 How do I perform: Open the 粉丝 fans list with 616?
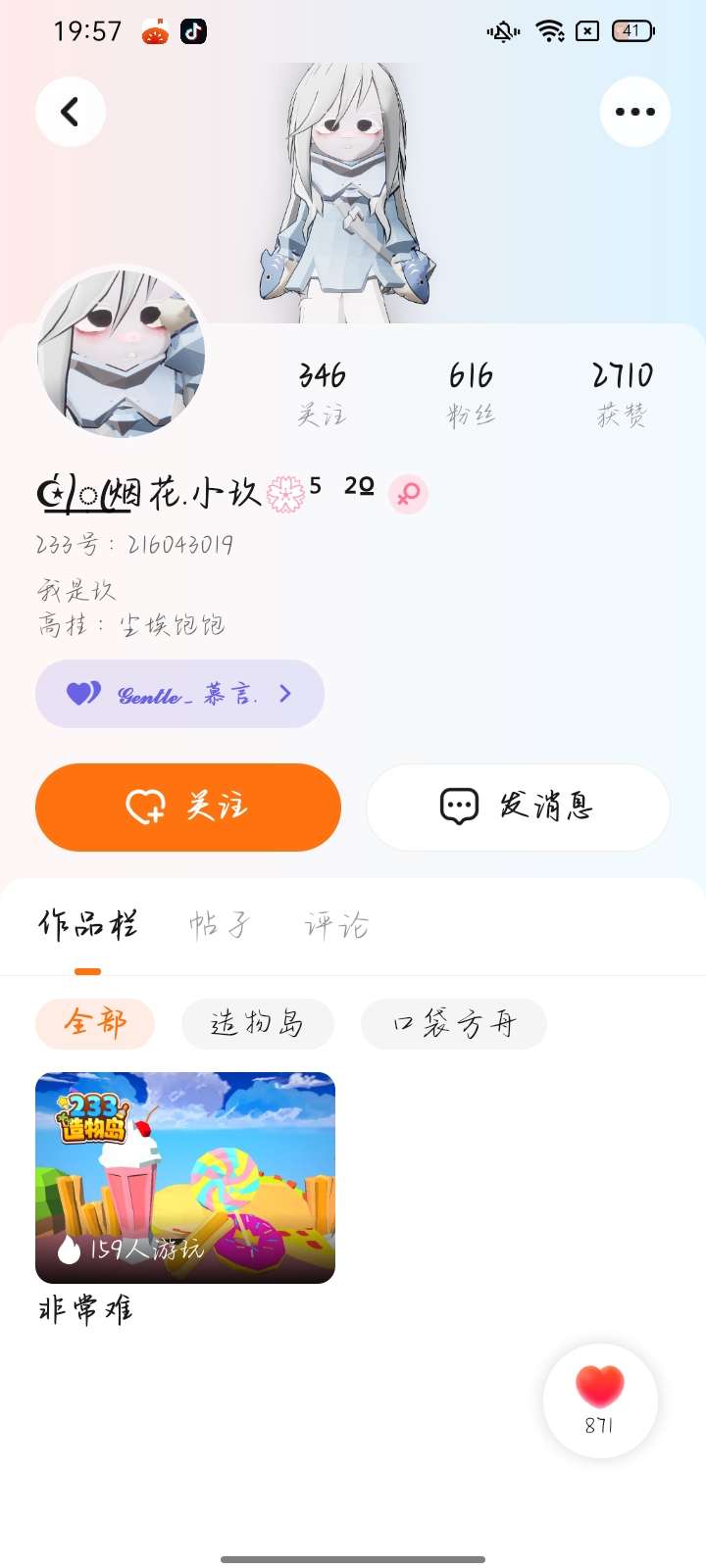(x=472, y=394)
